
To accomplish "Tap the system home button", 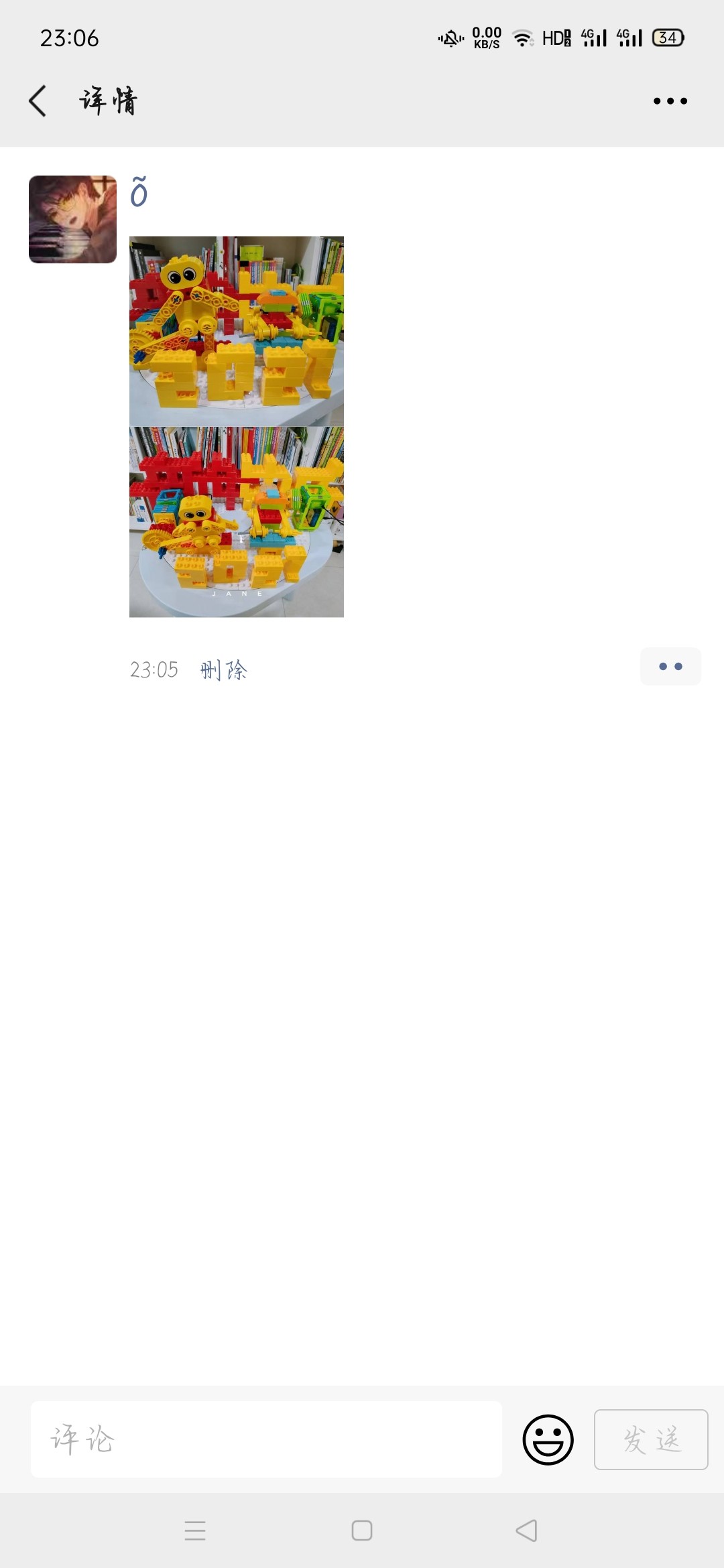I will pyautogui.click(x=362, y=1530).
